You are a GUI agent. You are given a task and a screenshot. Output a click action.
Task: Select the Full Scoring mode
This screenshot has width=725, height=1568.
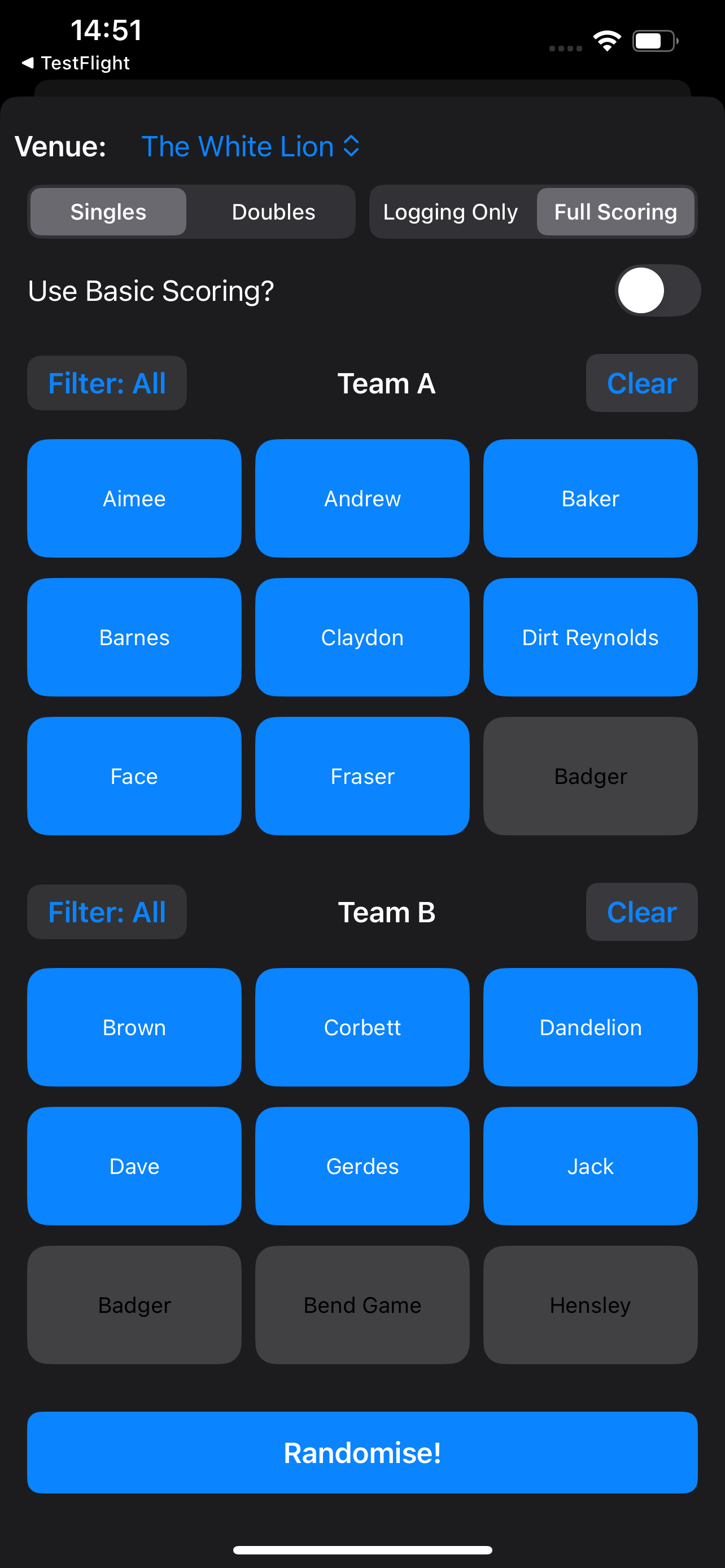(615, 212)
